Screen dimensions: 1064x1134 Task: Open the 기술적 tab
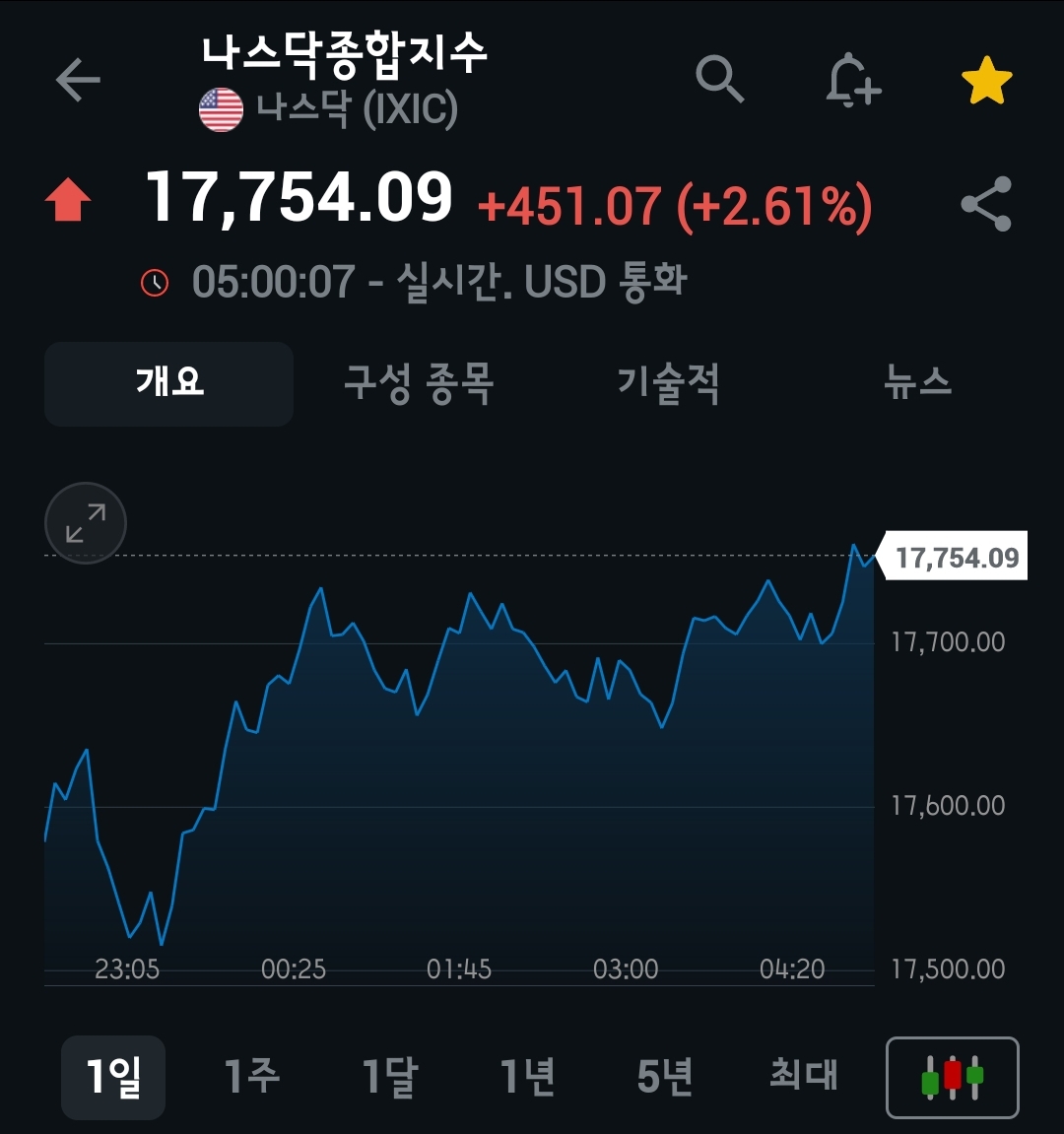coord(668,383)
